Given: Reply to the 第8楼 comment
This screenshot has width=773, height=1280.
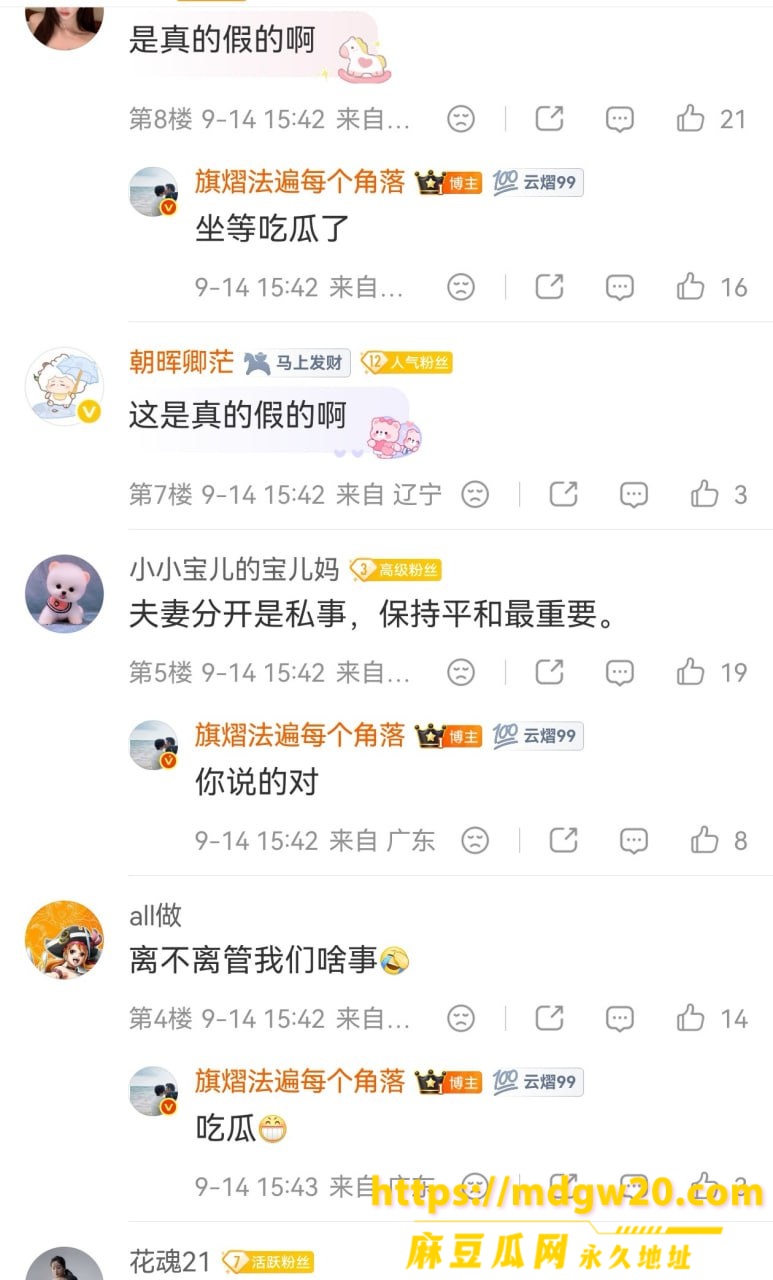Looking at the screenshot, I should pos(620,119).
